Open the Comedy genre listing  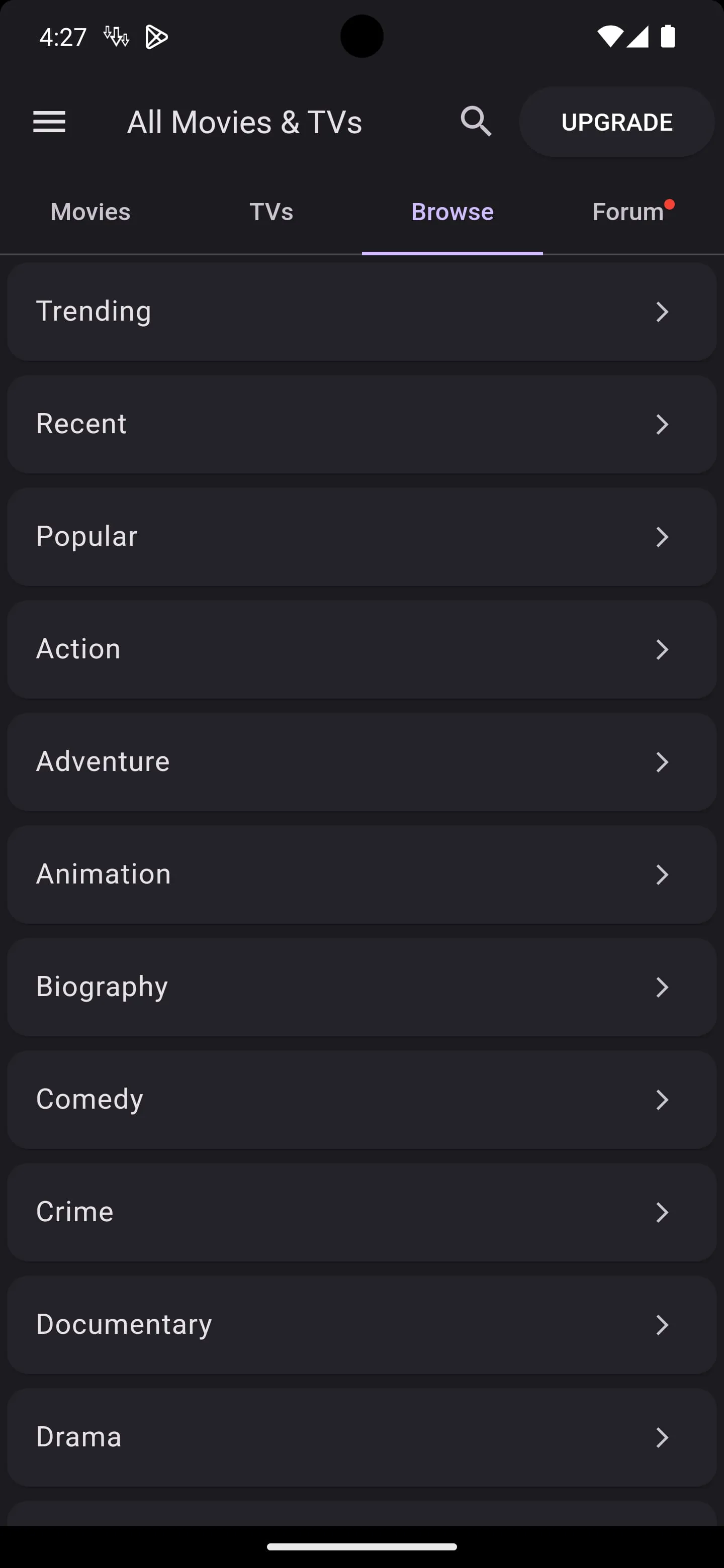[x=361, y=1099]
